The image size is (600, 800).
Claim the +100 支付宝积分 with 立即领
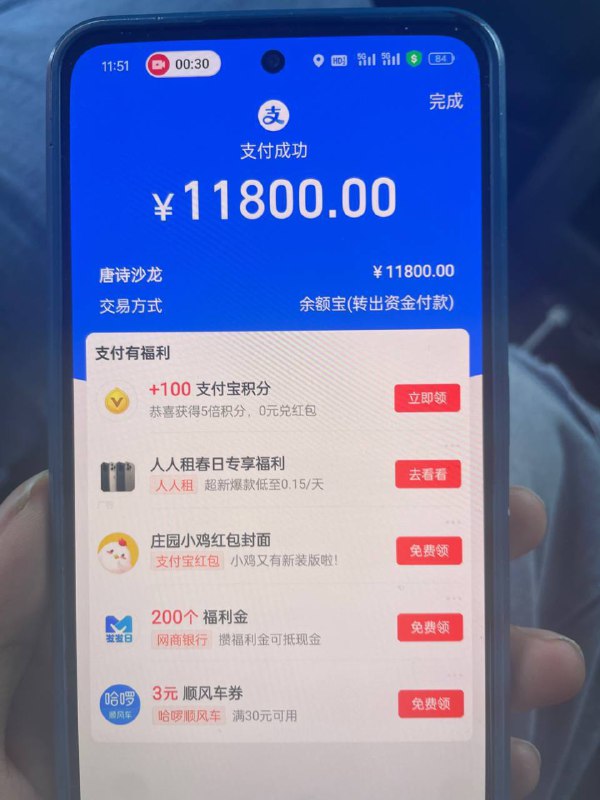click(427, 398)
